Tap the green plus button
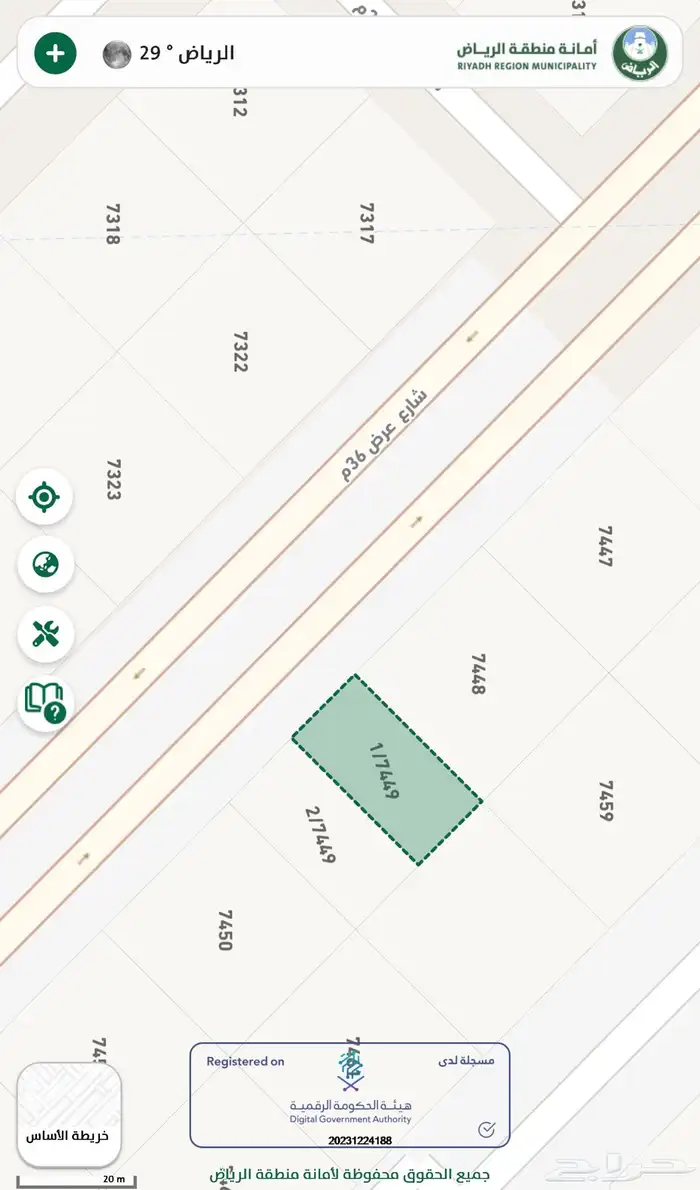The height and width of the screenshot is (1190, 700). tap(55, 52)
